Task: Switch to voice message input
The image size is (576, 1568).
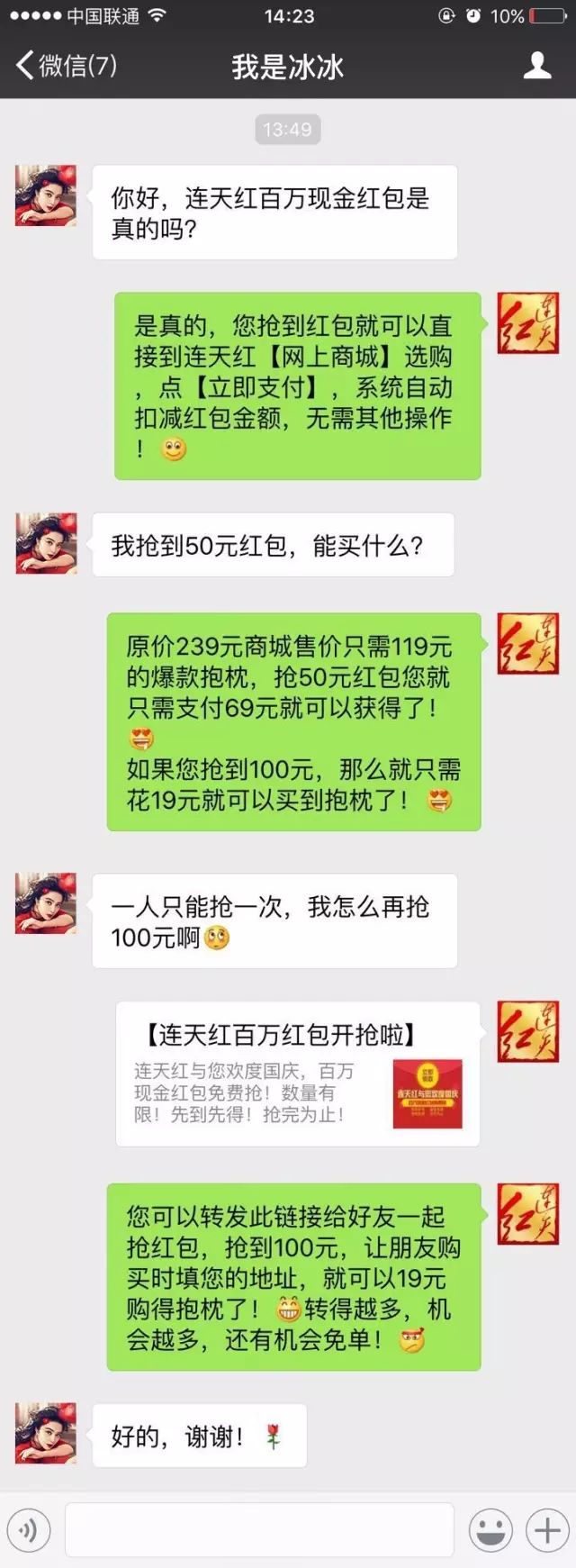Action: pos(29,1530)
